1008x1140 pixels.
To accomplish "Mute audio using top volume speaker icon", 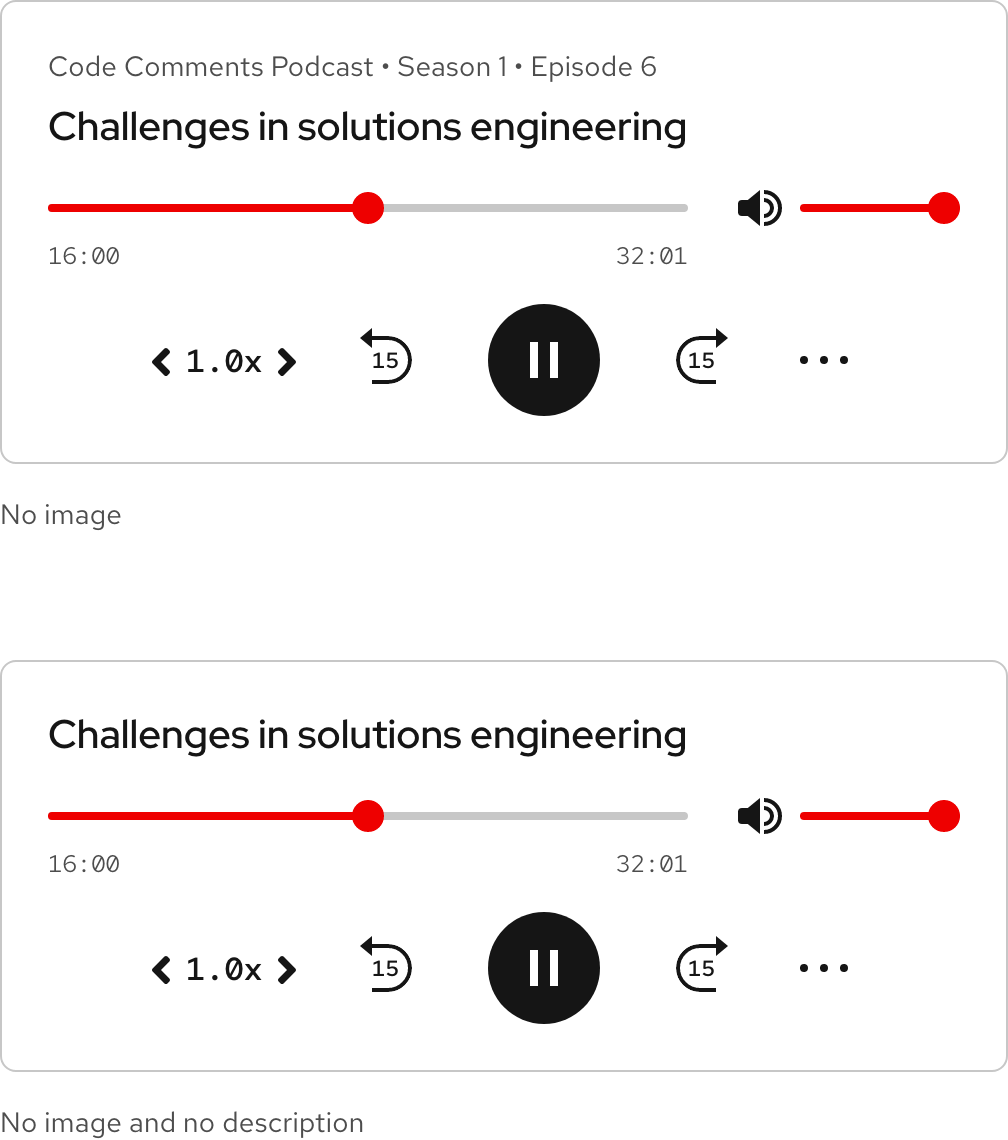I will [x=759, y=207].
